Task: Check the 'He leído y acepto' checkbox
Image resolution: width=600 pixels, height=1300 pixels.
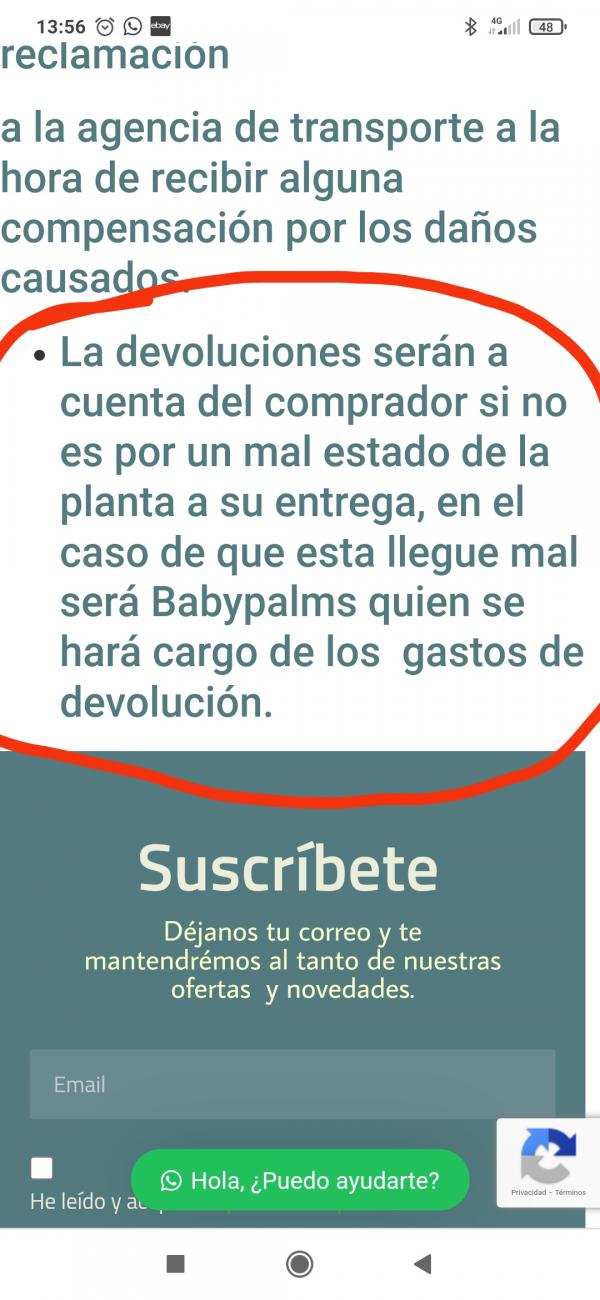Action: (x=42, y=1168)
